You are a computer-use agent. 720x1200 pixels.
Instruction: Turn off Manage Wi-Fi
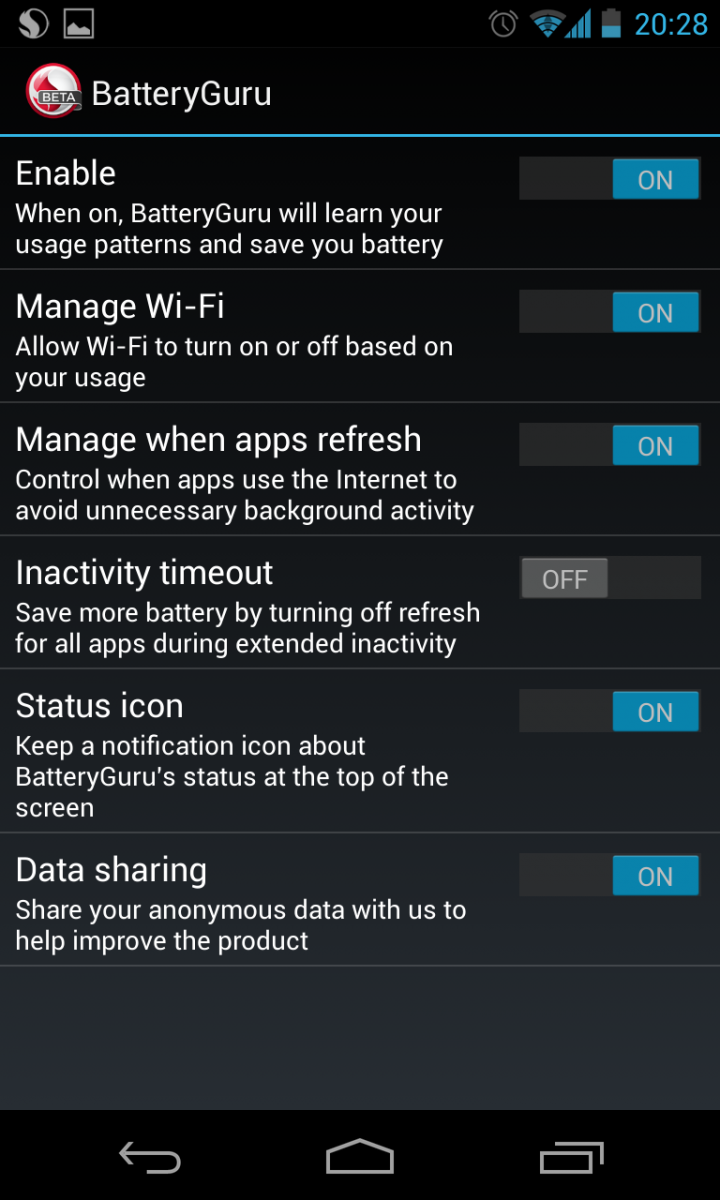[609, 312]
